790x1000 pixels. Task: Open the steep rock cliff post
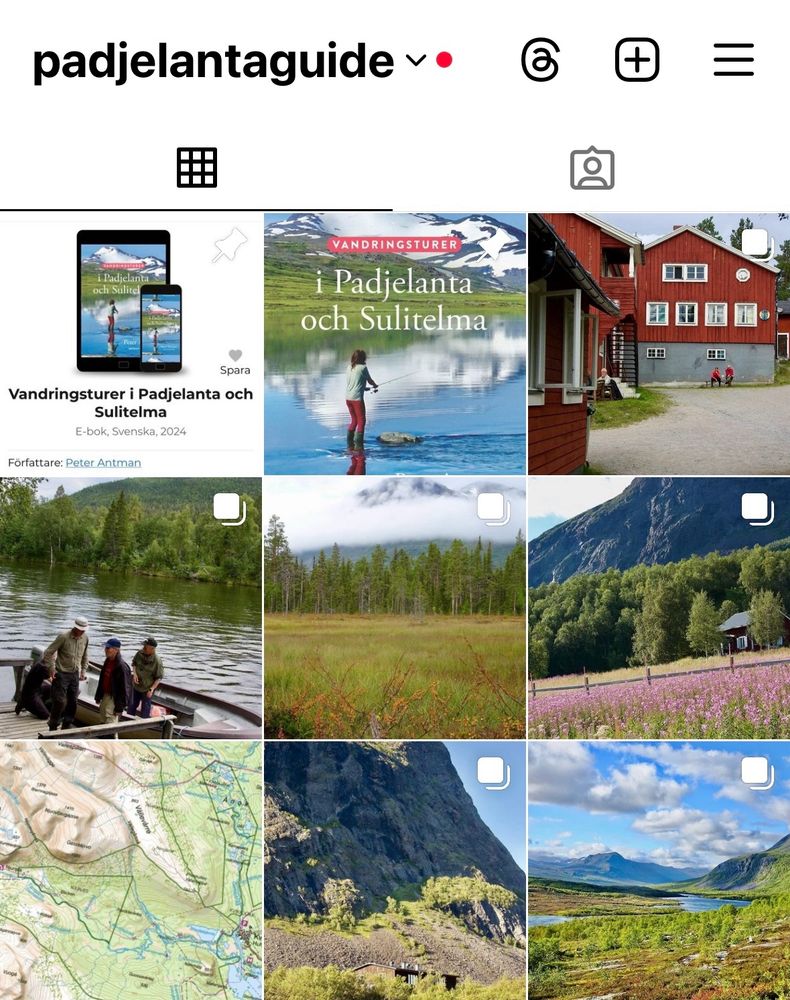395,870
